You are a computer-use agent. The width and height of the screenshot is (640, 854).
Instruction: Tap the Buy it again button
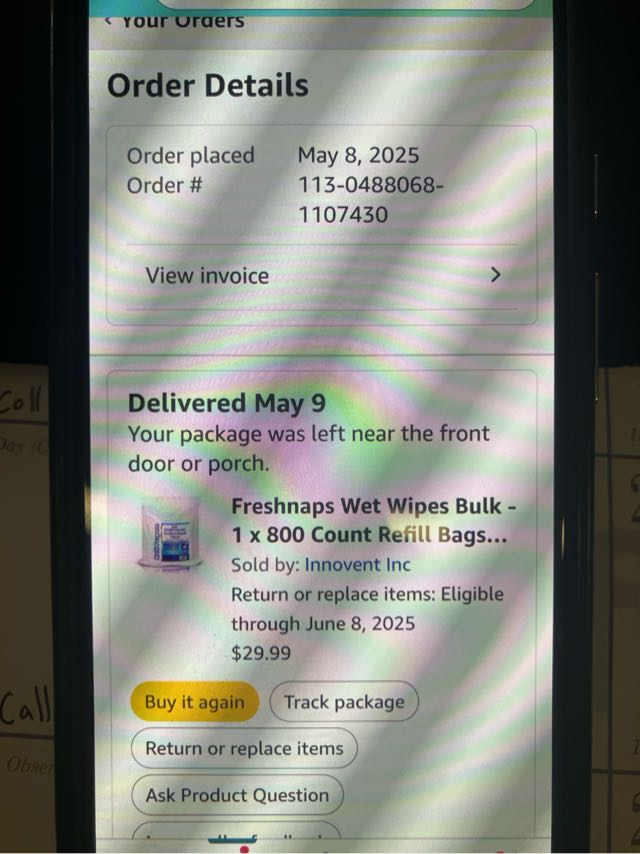pos(194,702)
